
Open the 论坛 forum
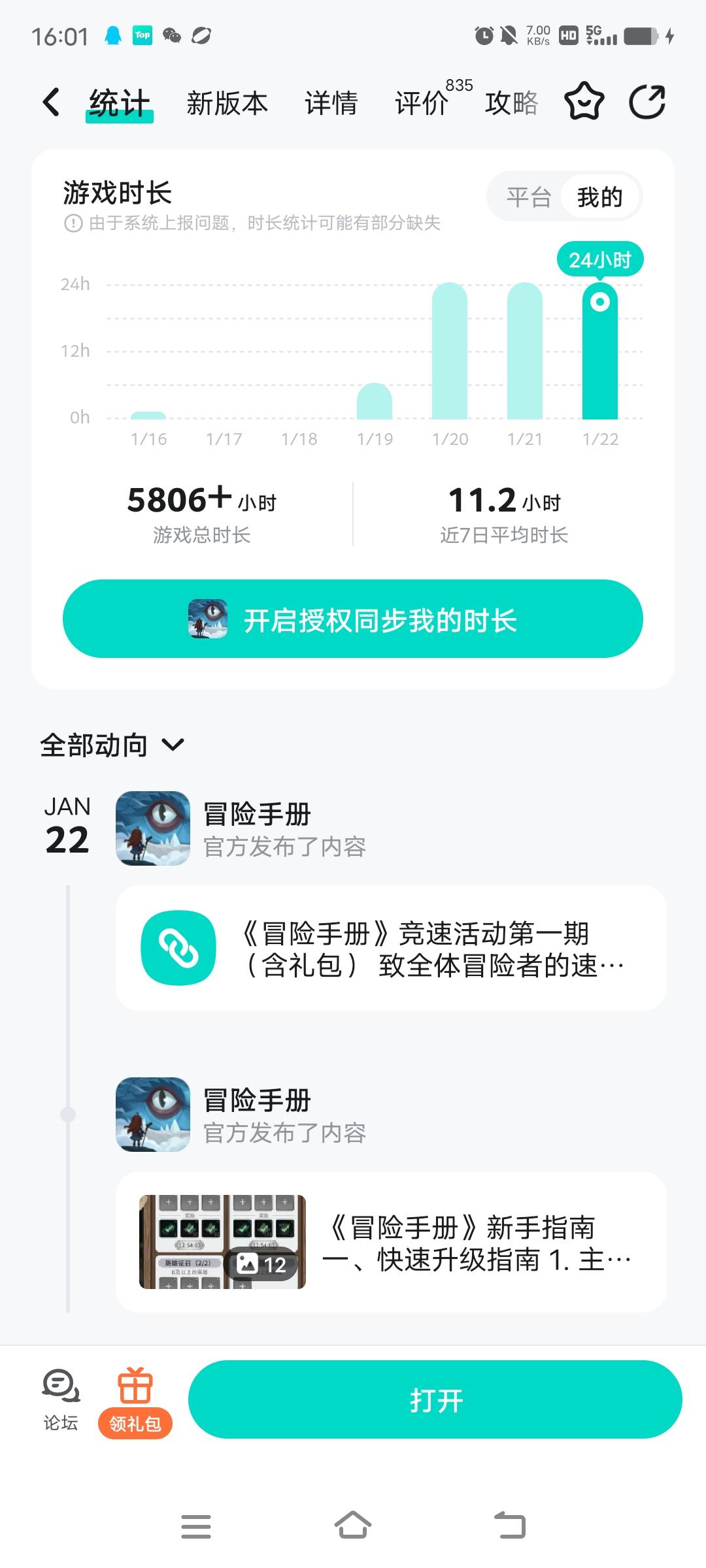(x=61, y=1399)
